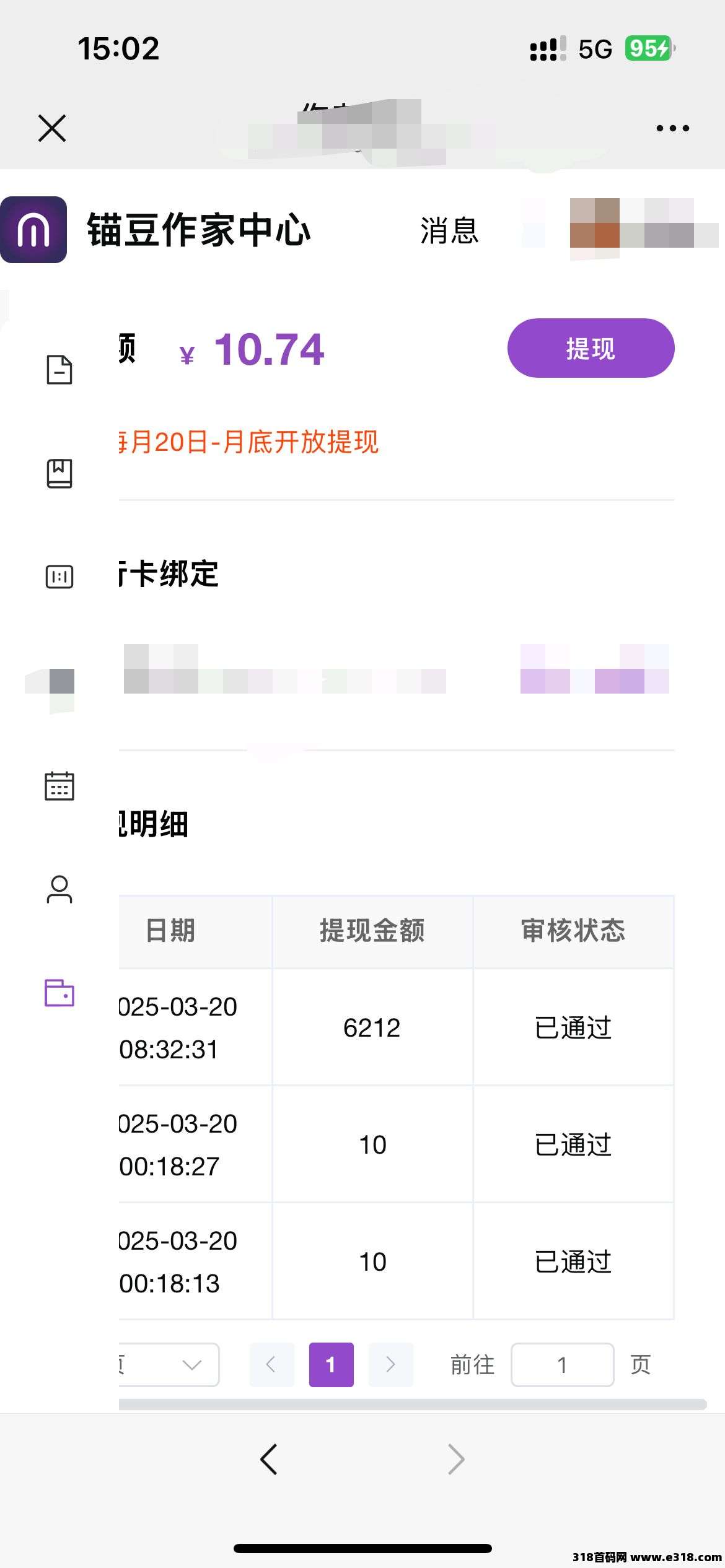Go to previous page of the table
This screenshot has height=1568, width=725.
[271, 1364]
